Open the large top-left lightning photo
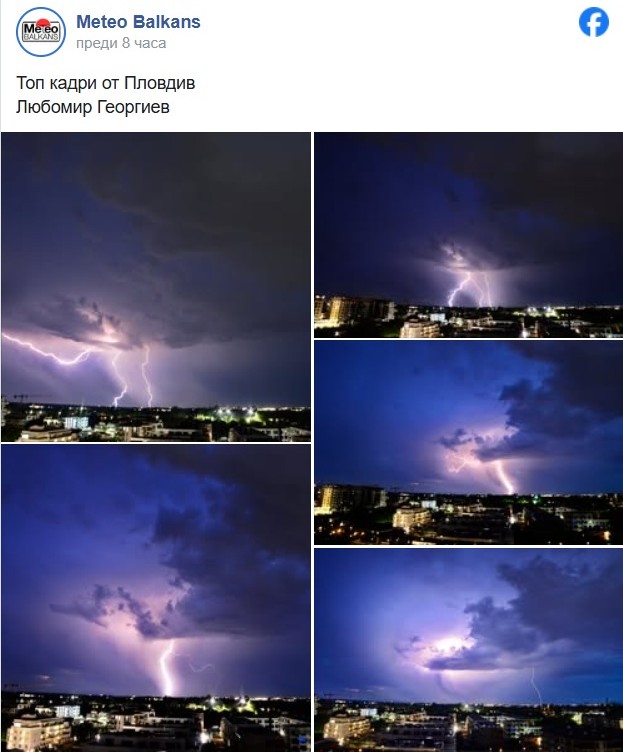 click(156, 286)
